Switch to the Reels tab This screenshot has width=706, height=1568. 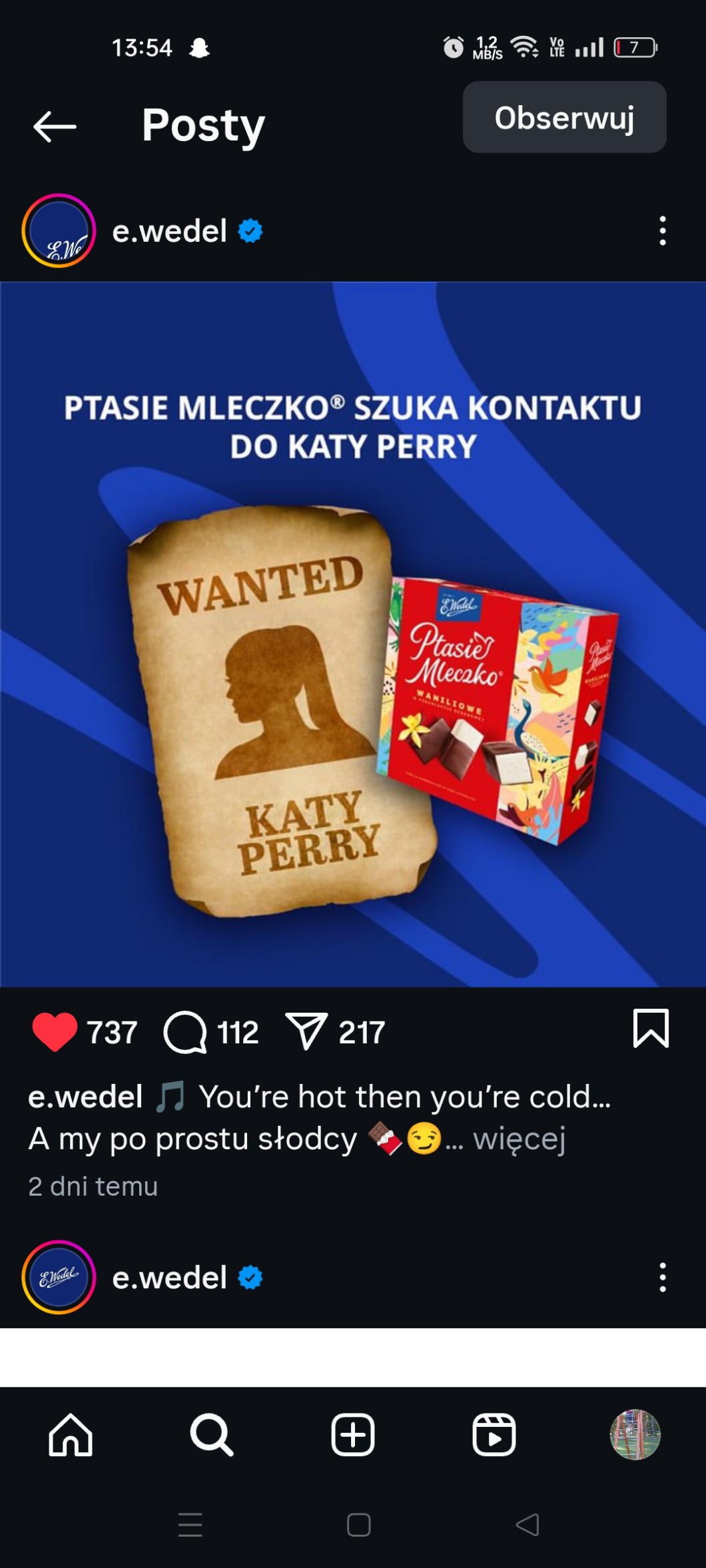point(494,1435)
